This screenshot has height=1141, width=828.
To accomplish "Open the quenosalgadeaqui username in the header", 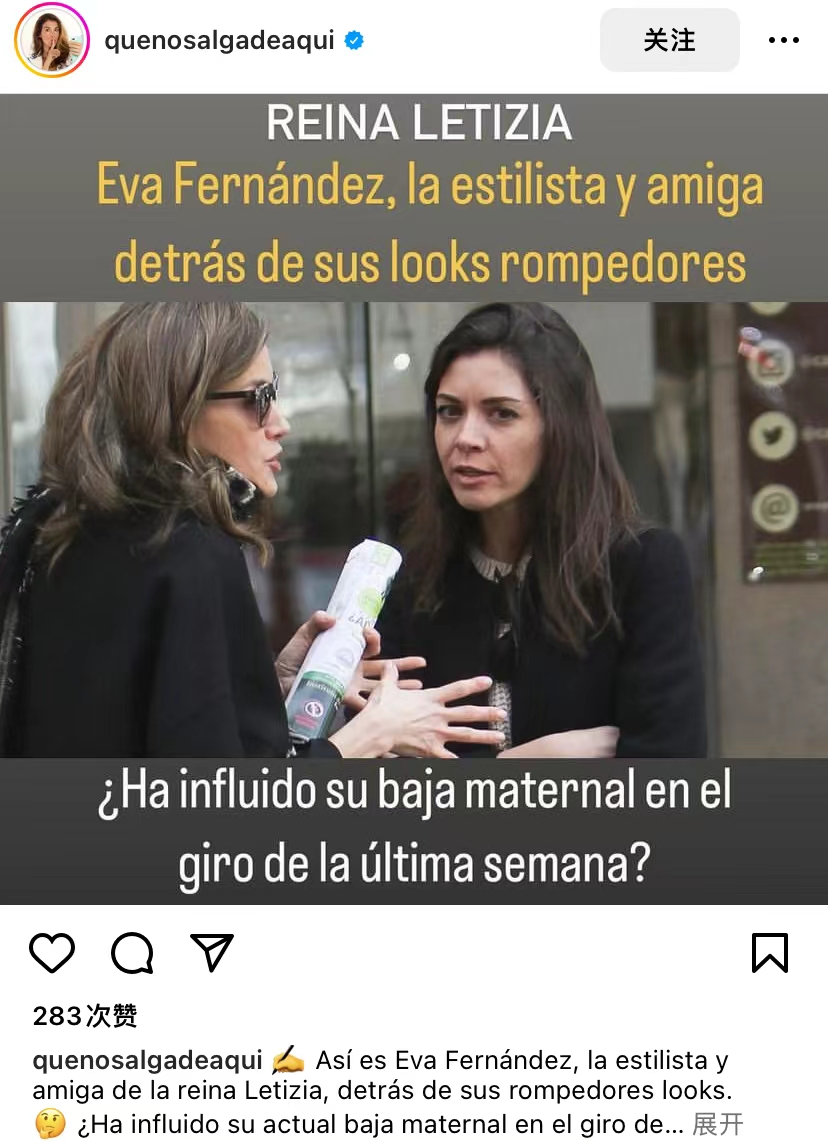I will click(x=220, y=41).
